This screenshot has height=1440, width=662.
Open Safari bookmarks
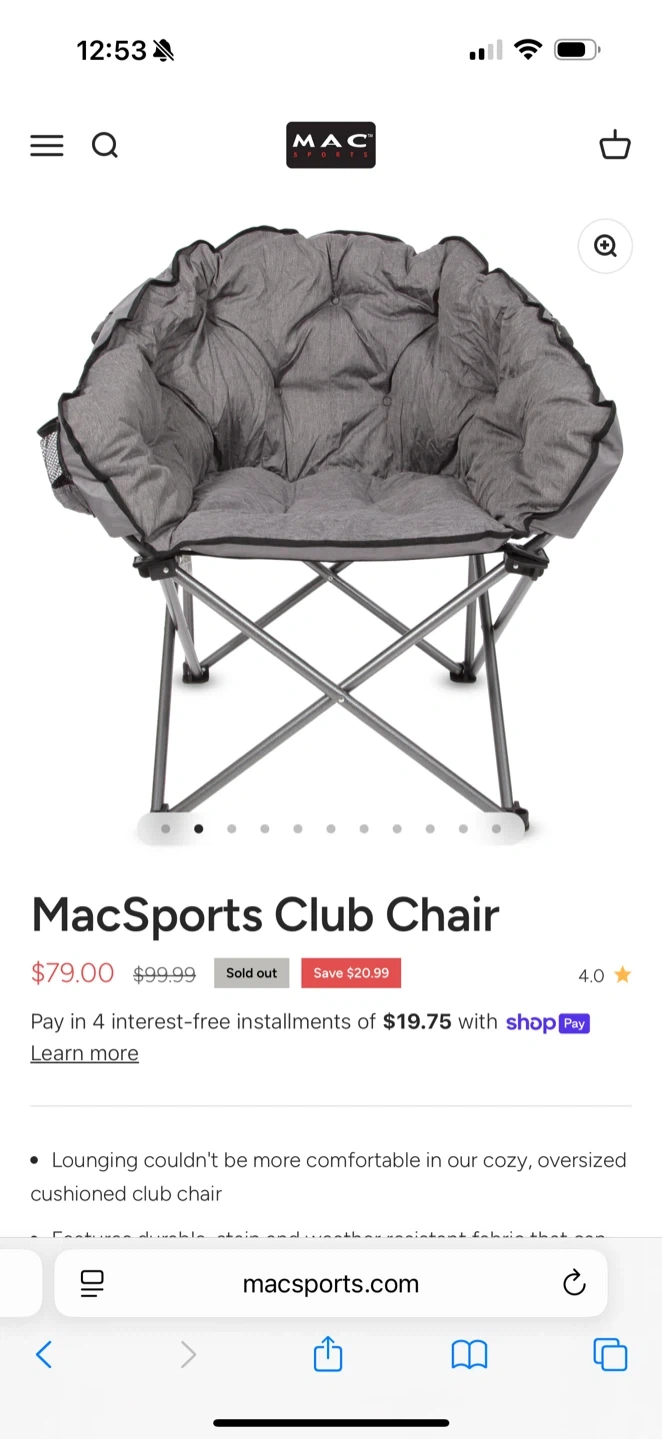[469, 1355]
